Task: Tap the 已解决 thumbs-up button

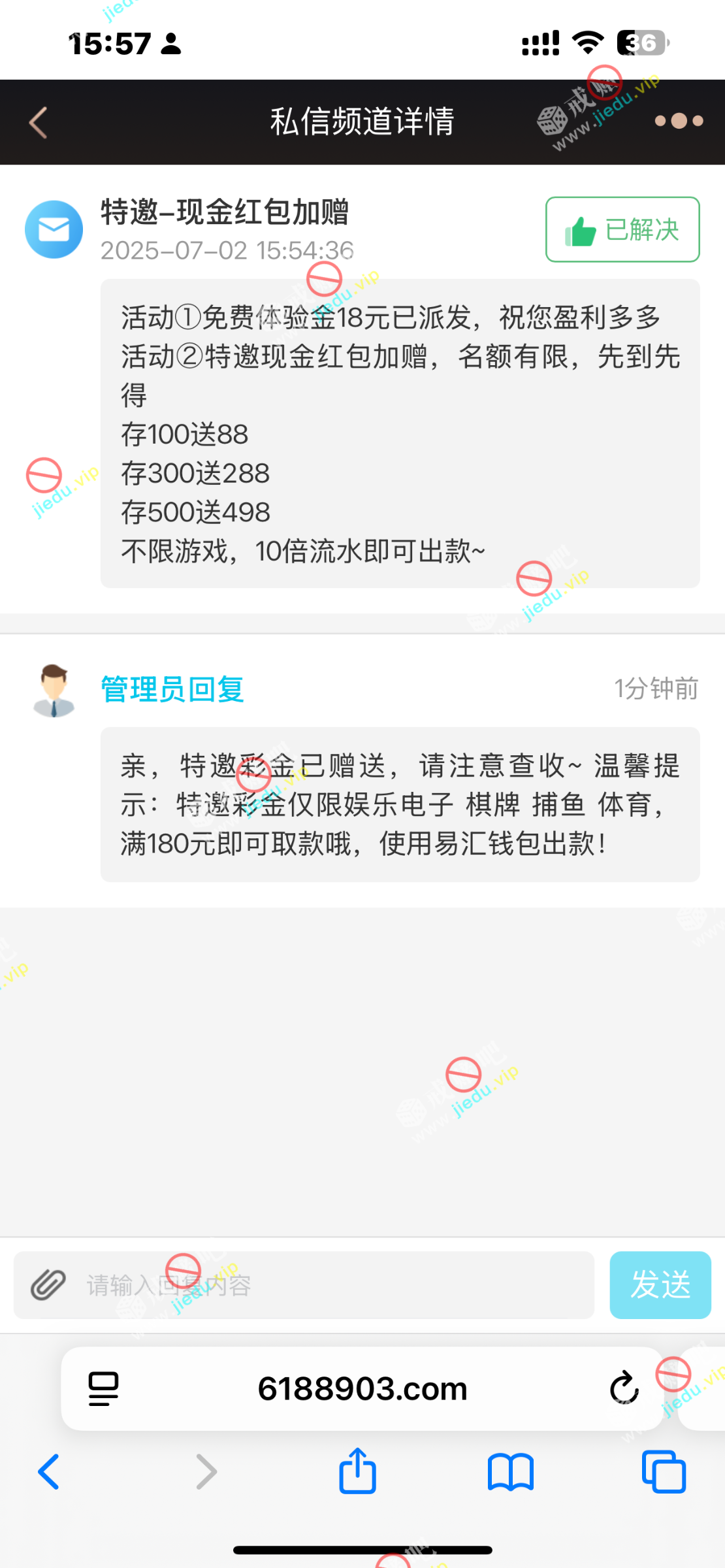Action: pos(622,230)
